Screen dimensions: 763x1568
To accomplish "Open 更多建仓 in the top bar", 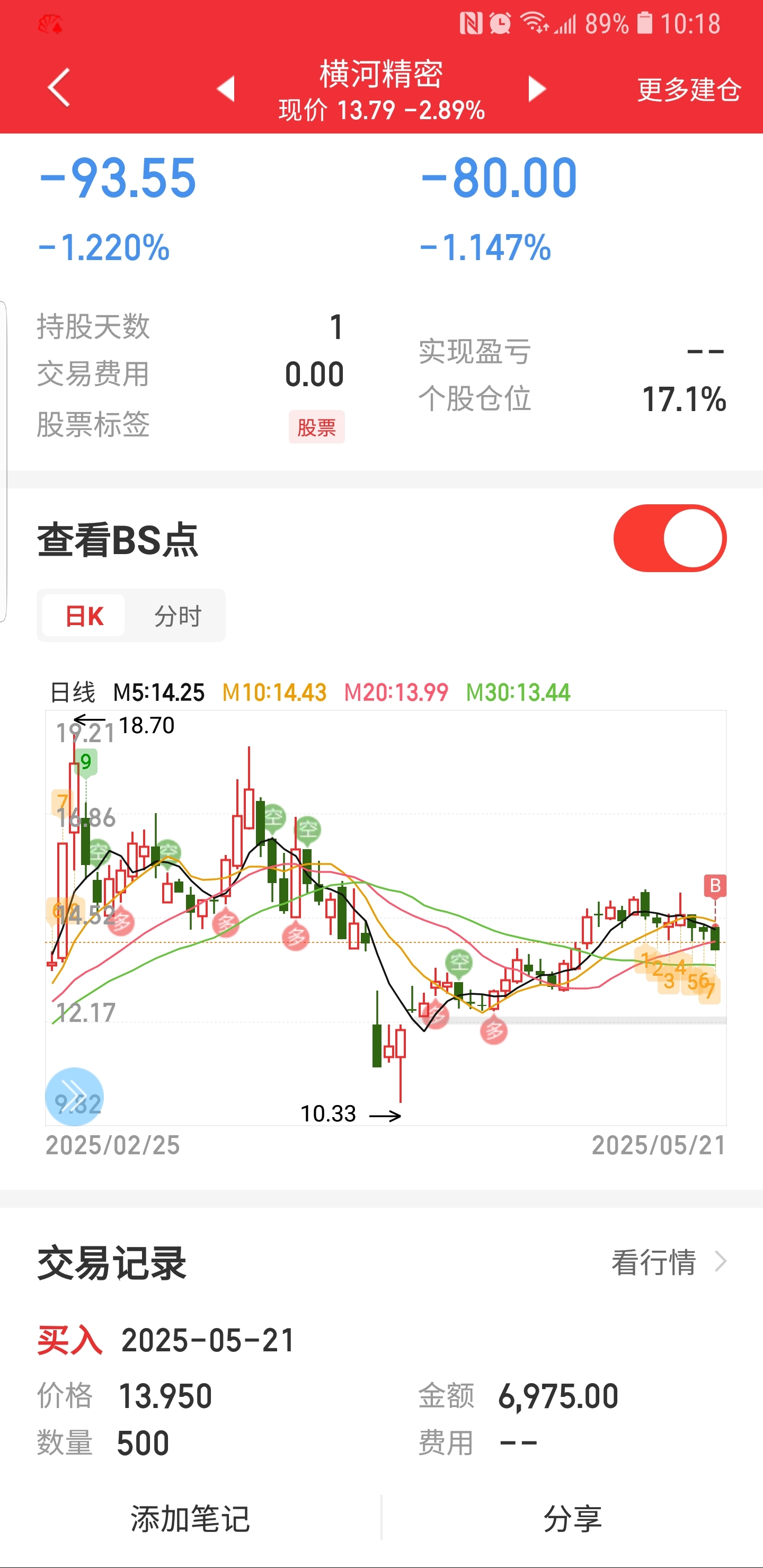I will click(689, 90).
